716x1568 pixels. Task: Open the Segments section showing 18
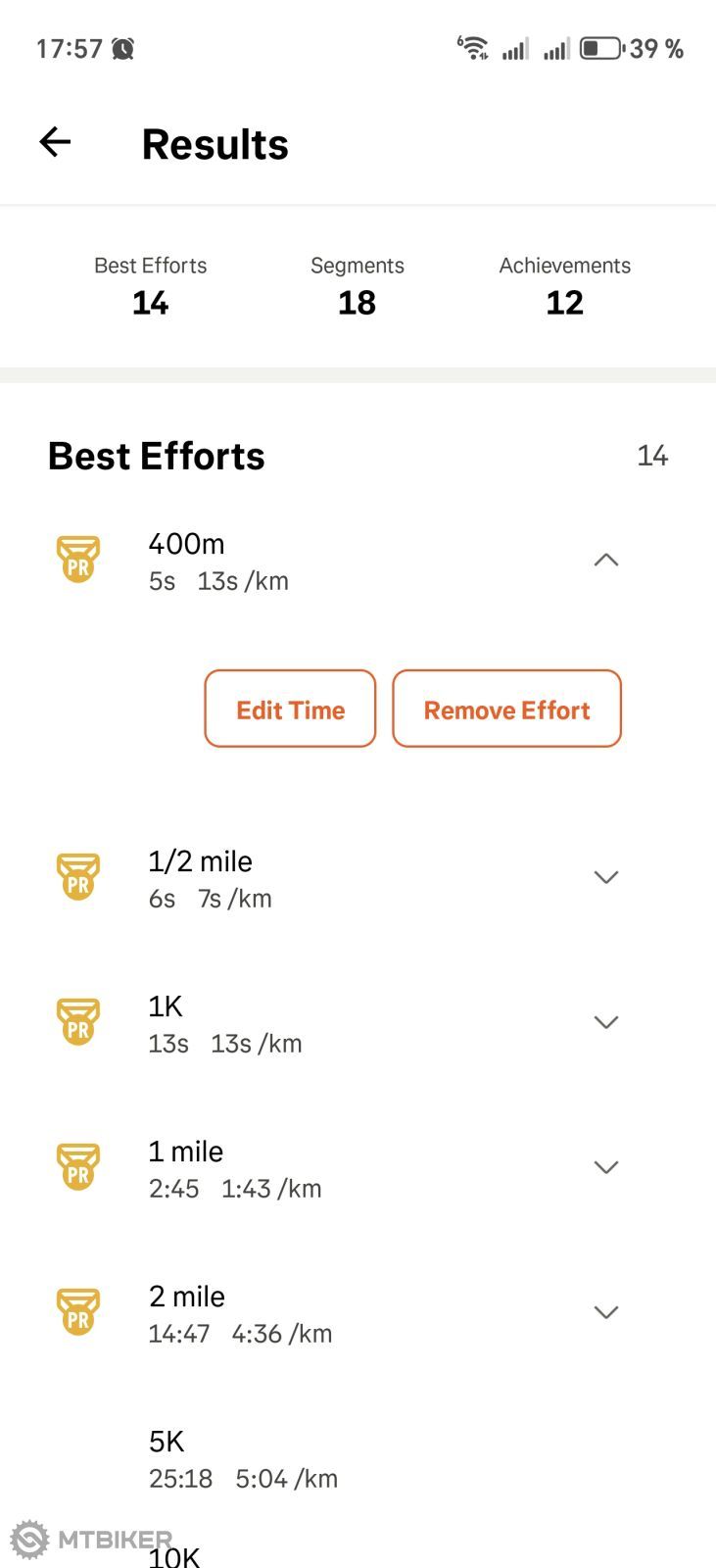357,285
